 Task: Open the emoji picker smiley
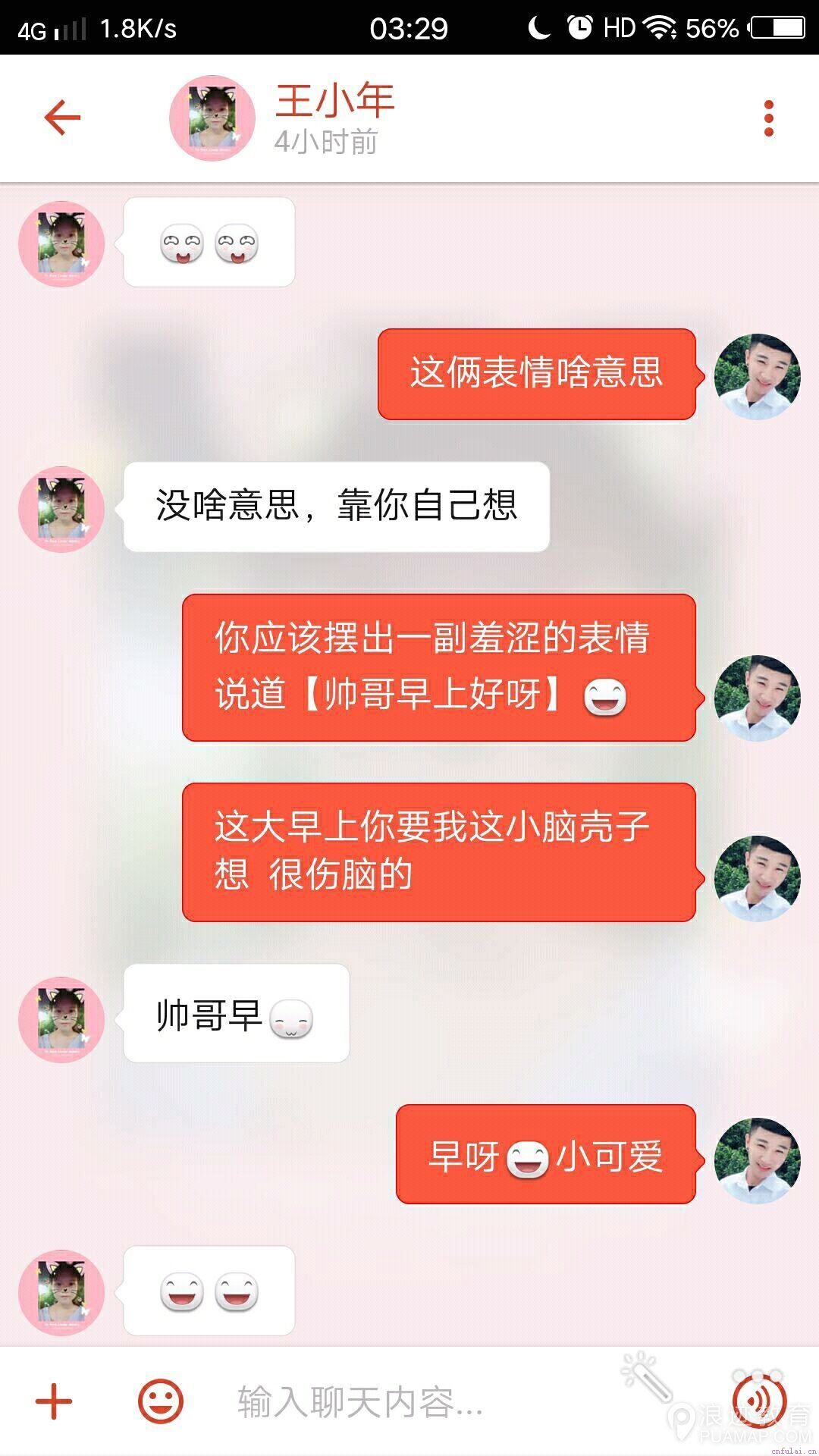[x=160, y=1401]
